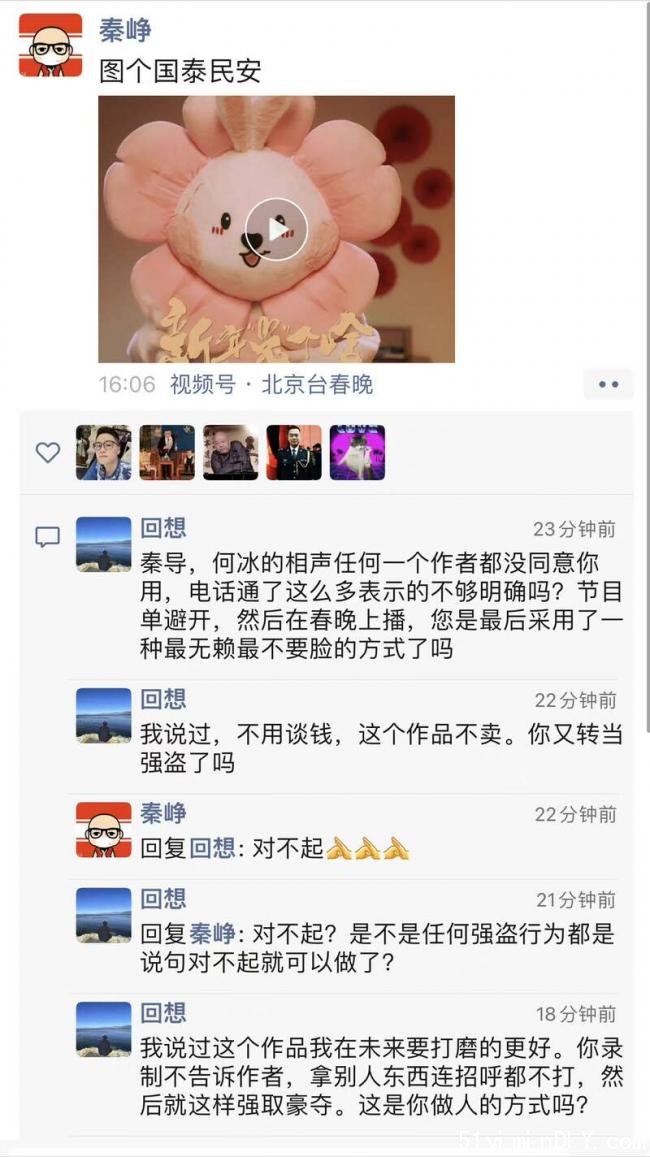Tap 回想's name in 秦峥's reply
The image size is (650, 1157).
coord(212,849)
